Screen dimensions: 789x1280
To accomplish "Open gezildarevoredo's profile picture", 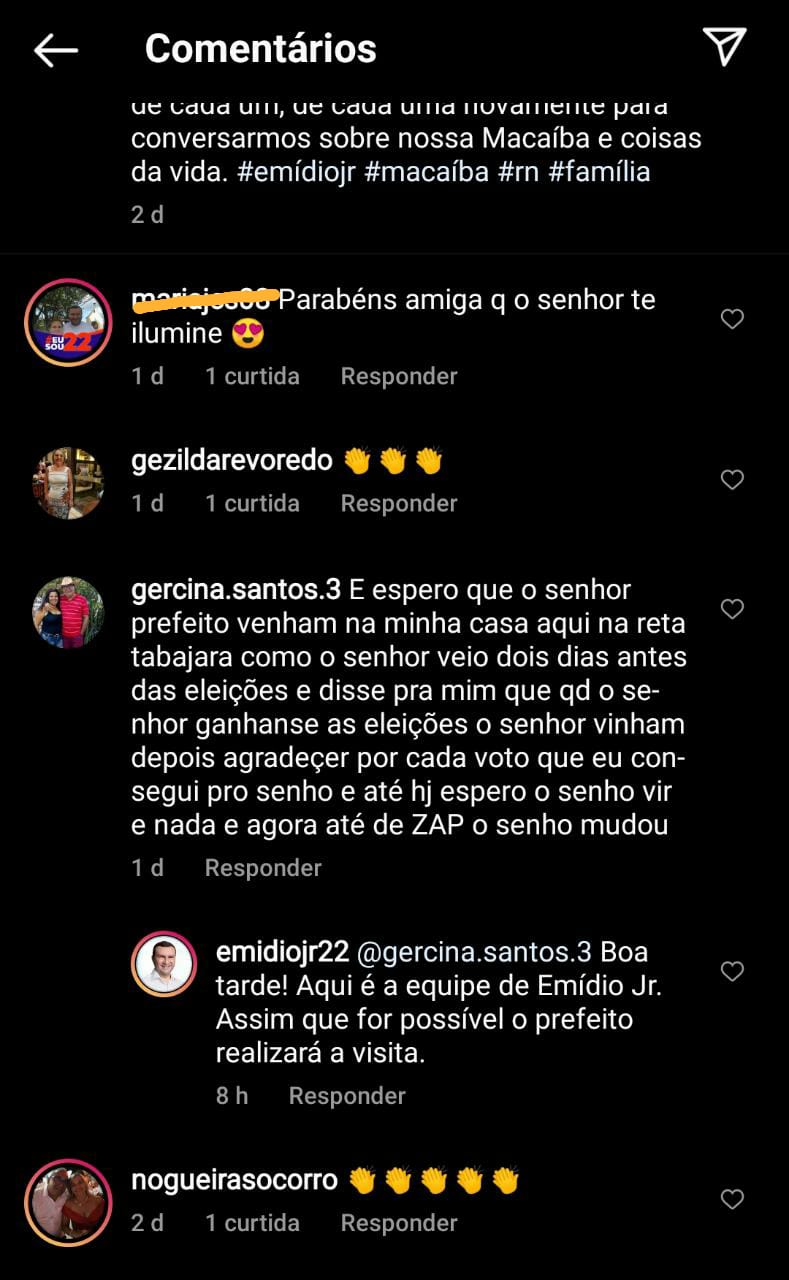I will (68, 482).
